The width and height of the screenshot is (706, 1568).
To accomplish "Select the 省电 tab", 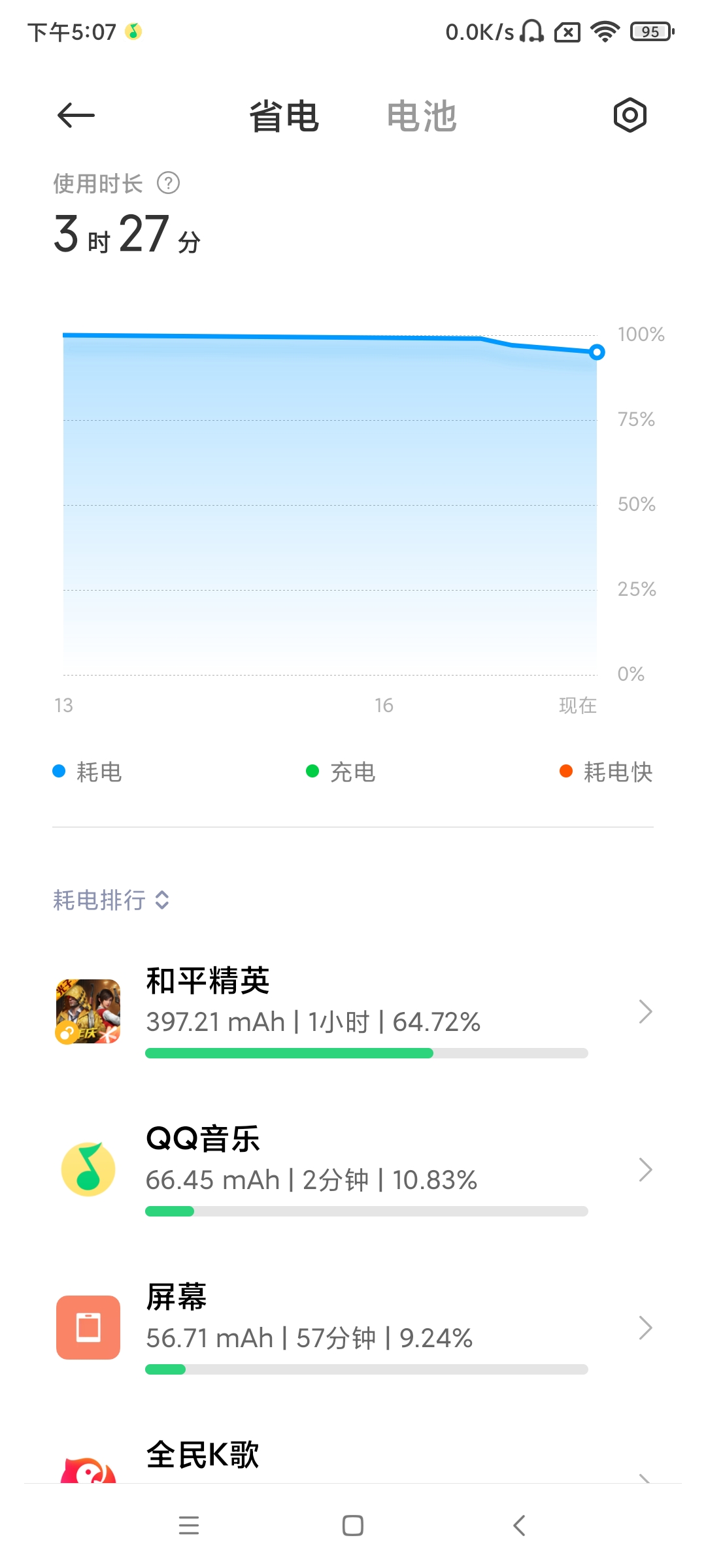I will [284, 117].
